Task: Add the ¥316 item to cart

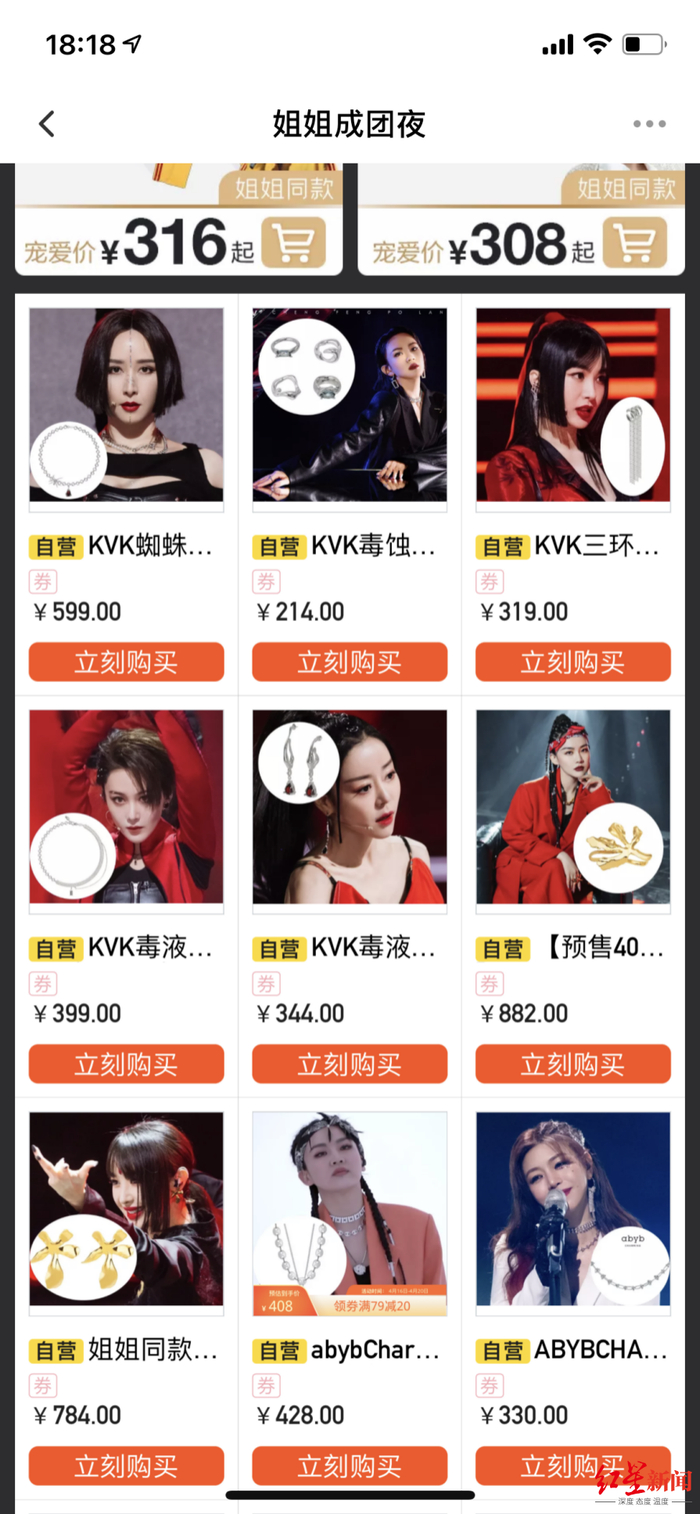Action: pyautogui.click(x=293, y=243)
